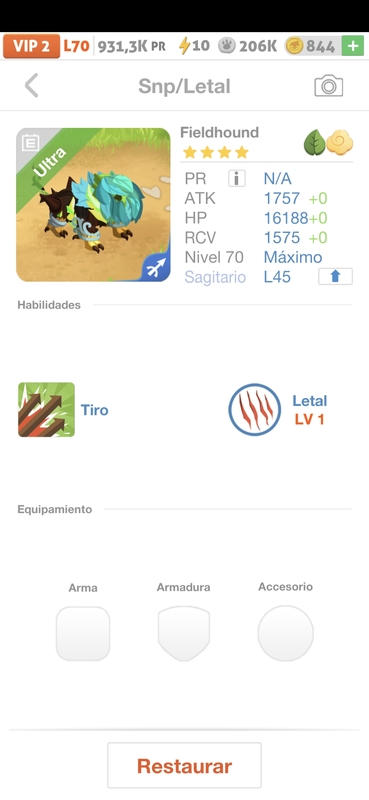Select the empty Accesorio slot

coord(285,633)
